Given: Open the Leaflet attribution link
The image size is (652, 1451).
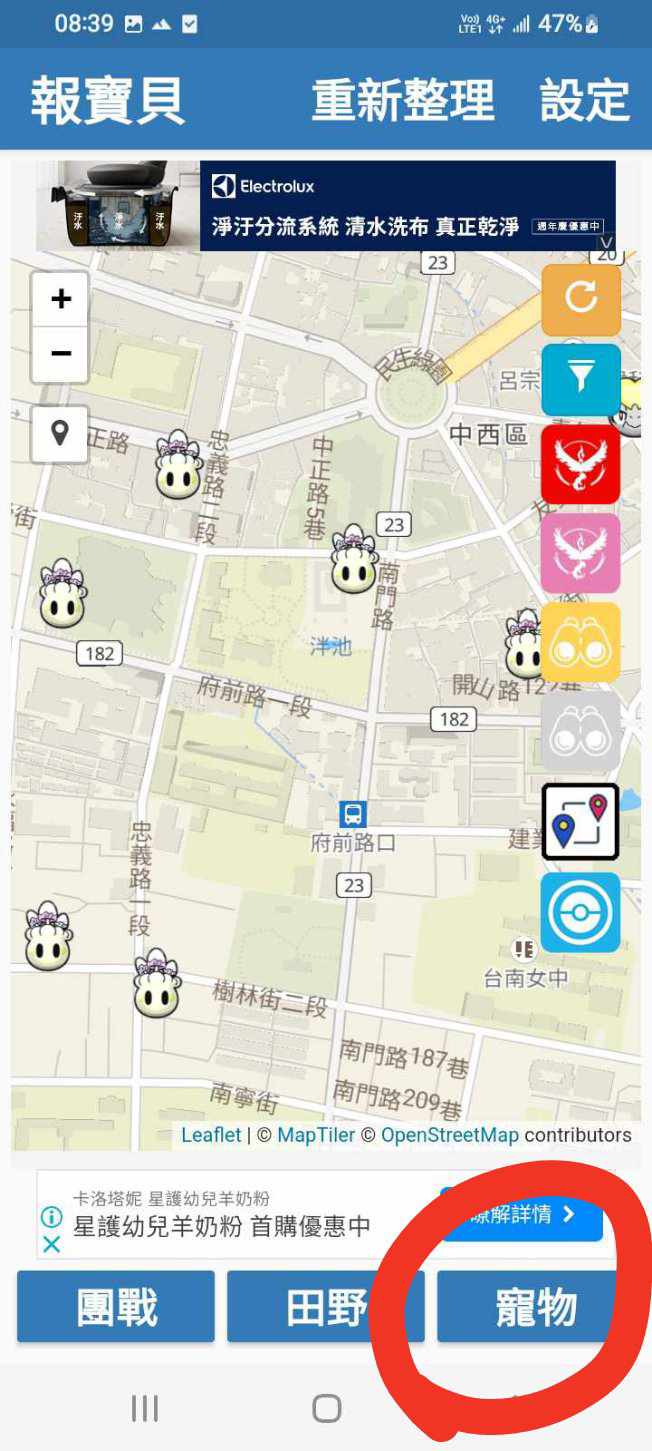Looking at the screenshot, I should coord(211,1135).
